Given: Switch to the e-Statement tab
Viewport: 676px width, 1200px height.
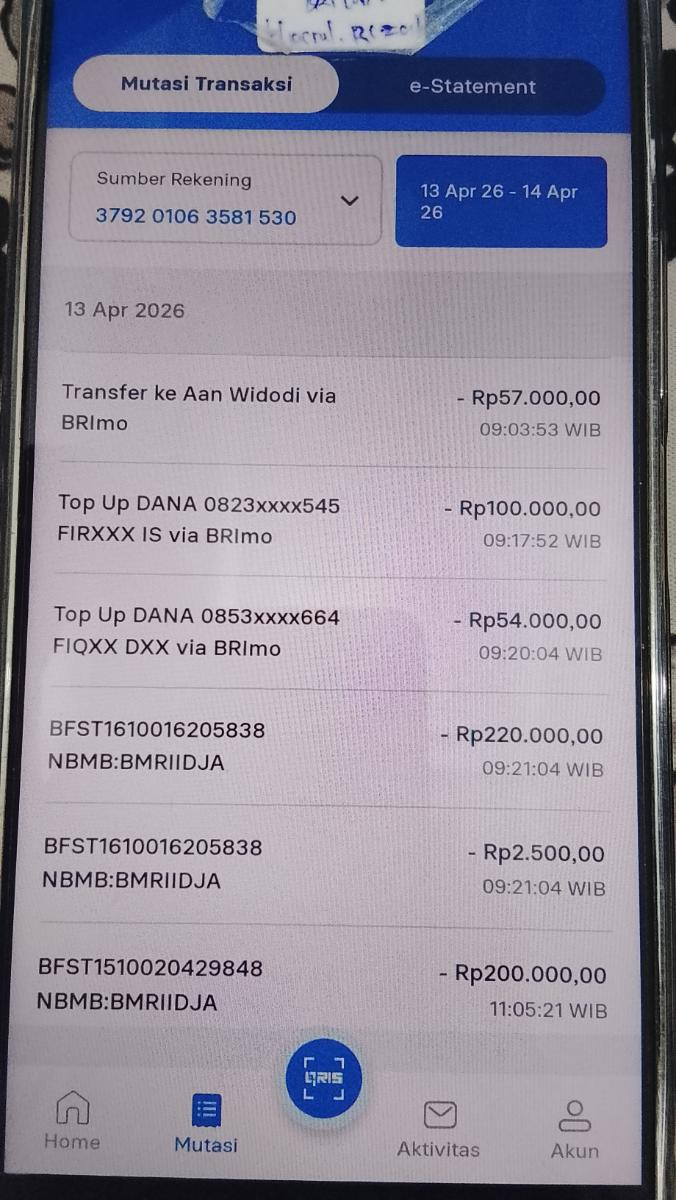Looking at the screenshot, I should (472, 87).
